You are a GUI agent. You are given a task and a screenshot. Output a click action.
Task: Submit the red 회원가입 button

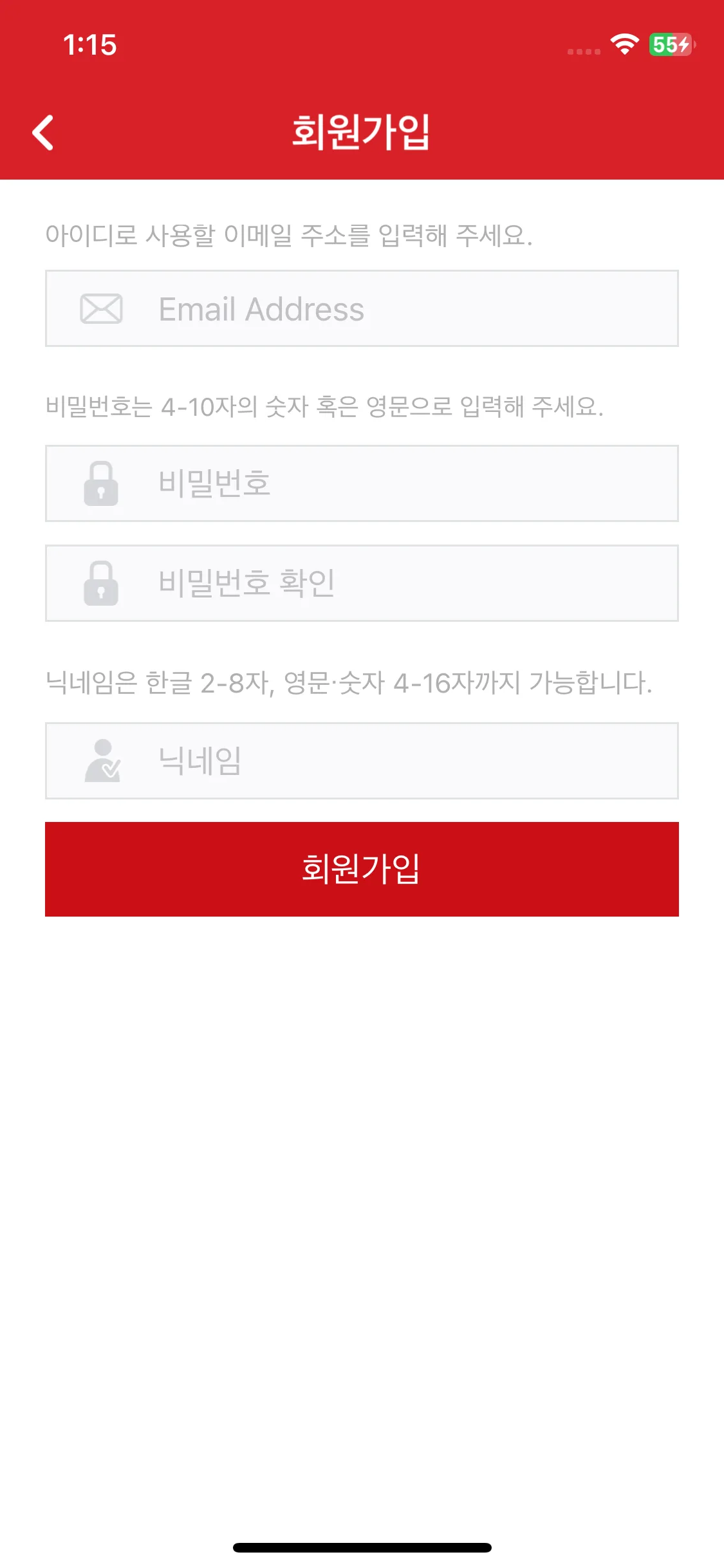click(362, 869)
